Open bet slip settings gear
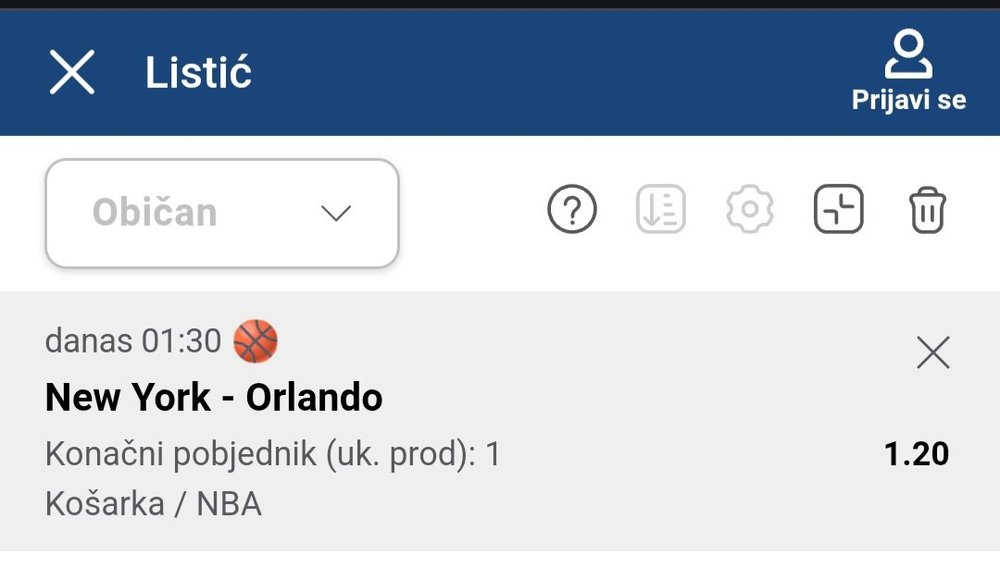Image resolution: width=1000 pixels, height=567 pixels. tap(749, 210)
